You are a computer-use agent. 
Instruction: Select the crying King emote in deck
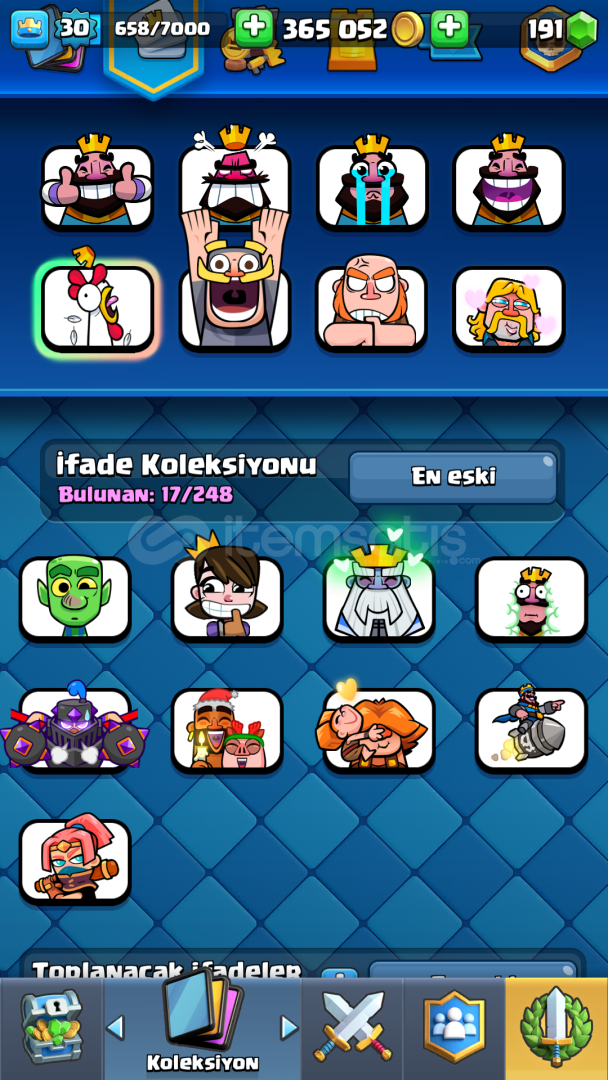click(x=372, y=185)
